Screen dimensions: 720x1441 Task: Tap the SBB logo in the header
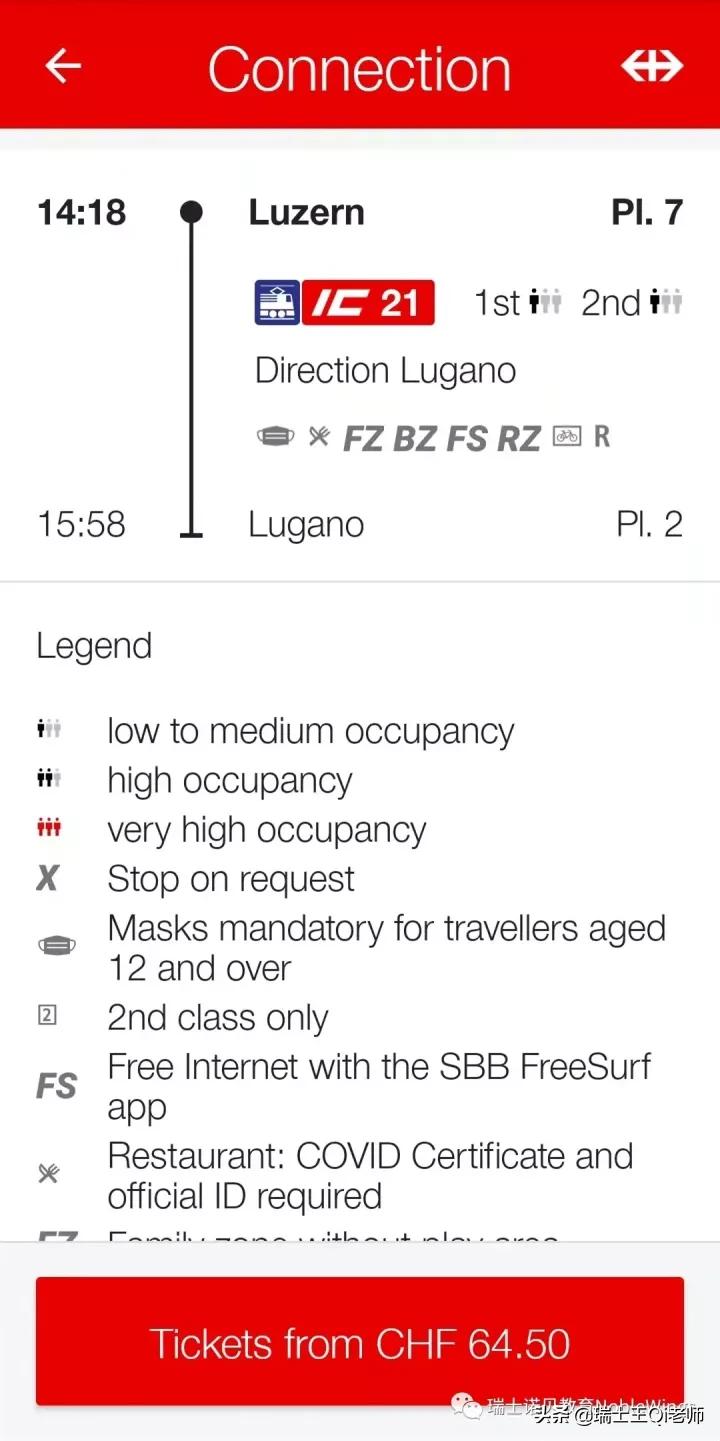click(651, 66)
